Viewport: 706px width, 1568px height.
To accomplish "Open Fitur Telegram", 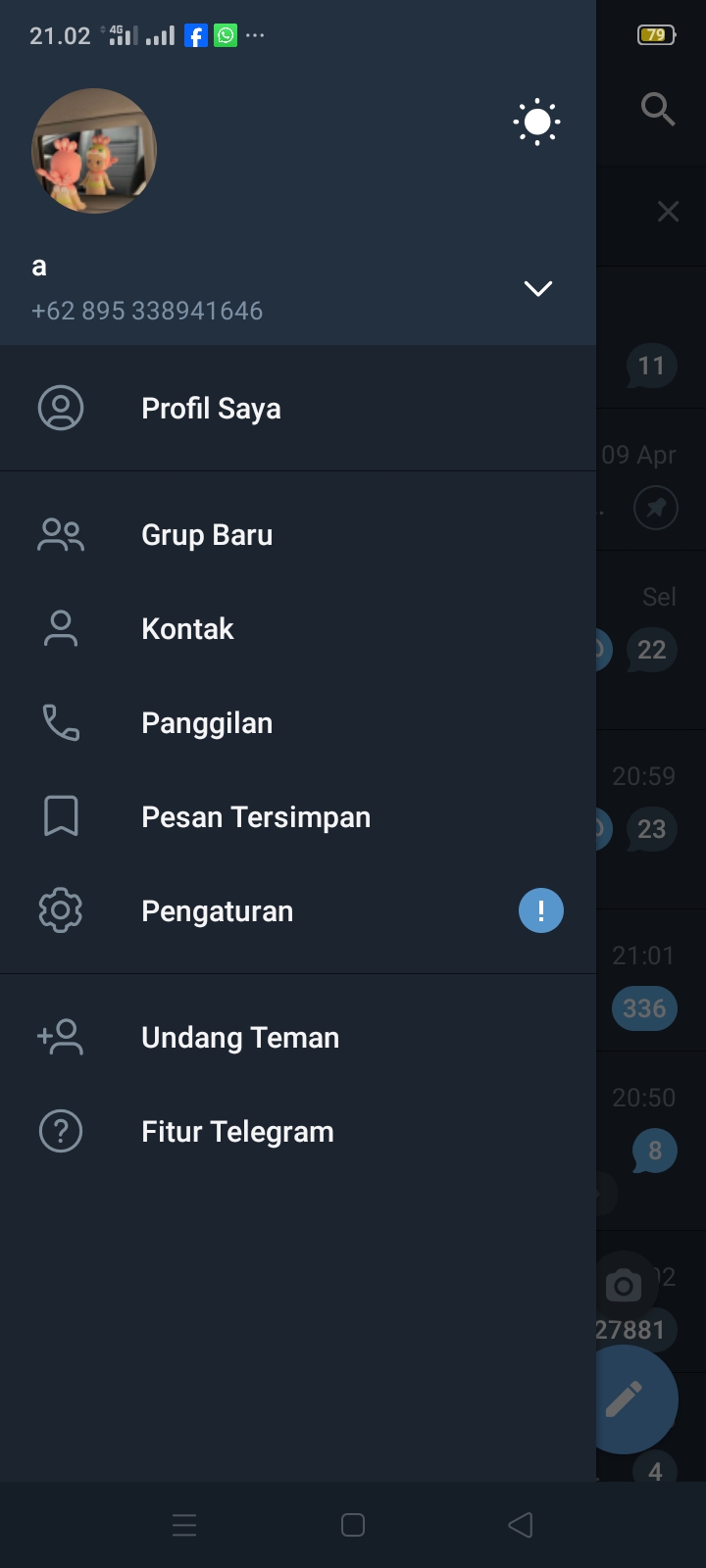I will point(237,1132).
